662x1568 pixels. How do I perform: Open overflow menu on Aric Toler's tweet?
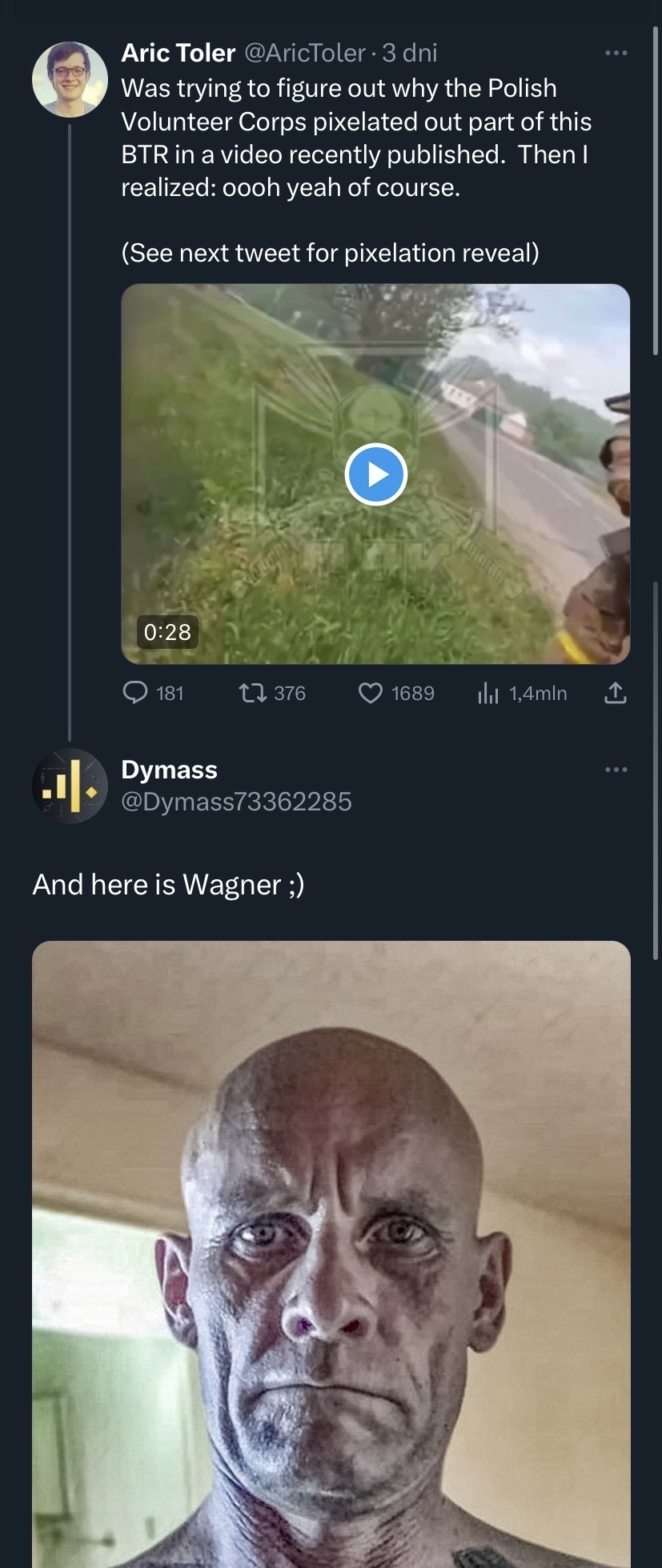point(616,54)
